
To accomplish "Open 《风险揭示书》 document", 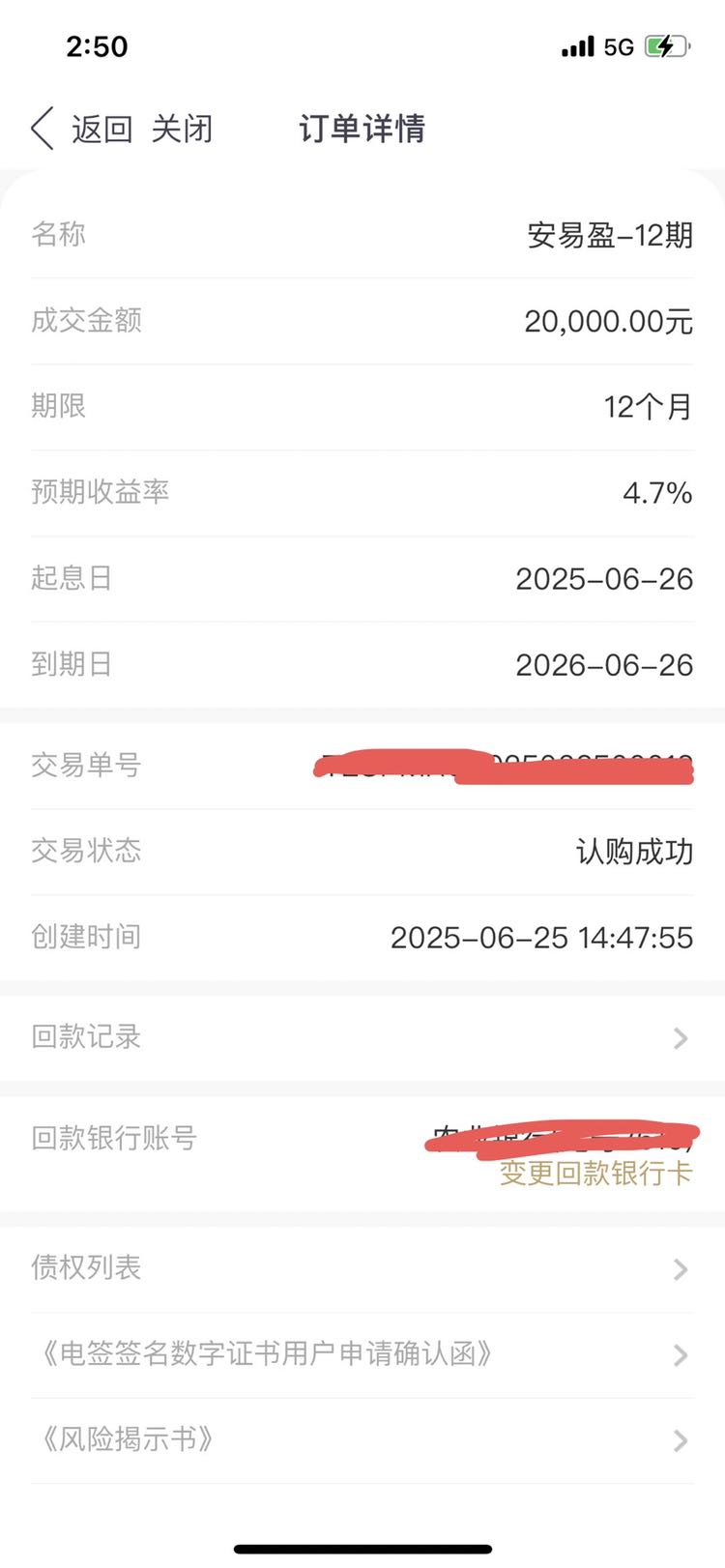I will tap(362, 1440).
